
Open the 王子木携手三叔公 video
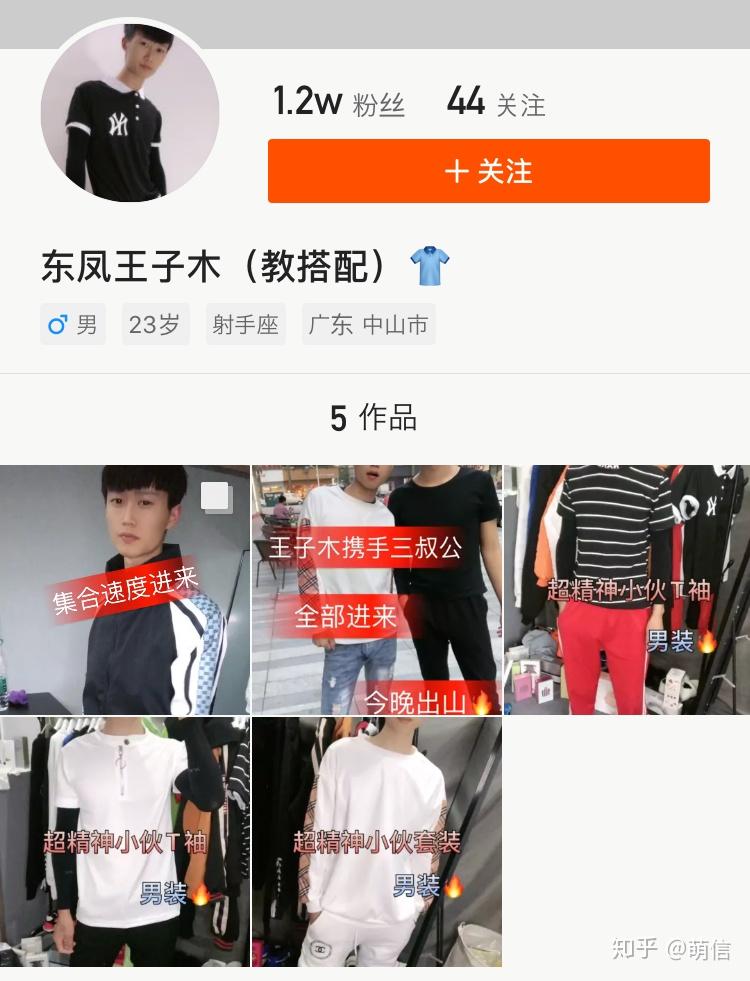pyautogui.click(x=375, y=590)
